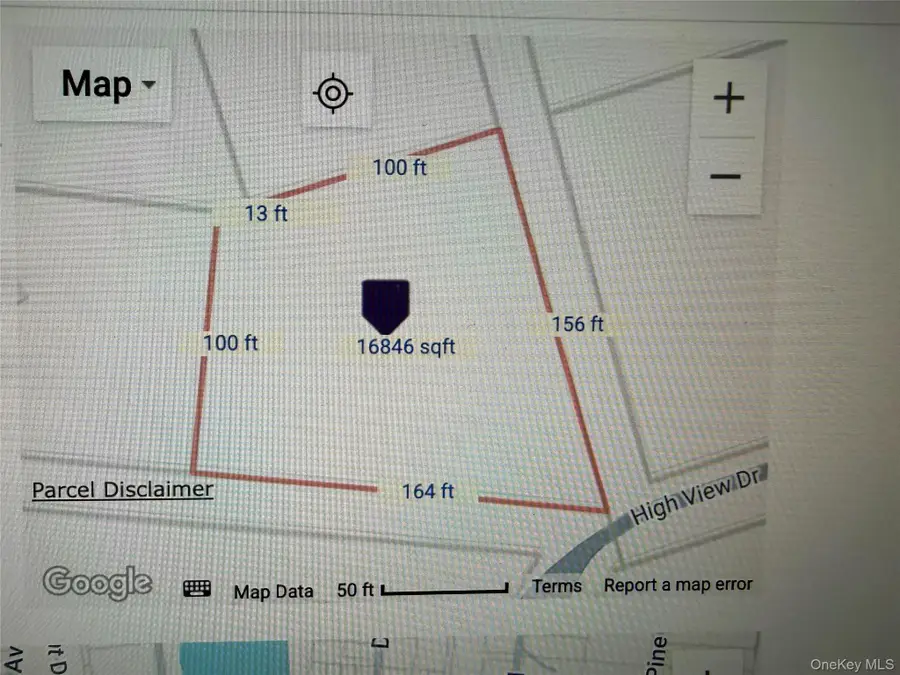Select Report a map error

coord(678,584)
